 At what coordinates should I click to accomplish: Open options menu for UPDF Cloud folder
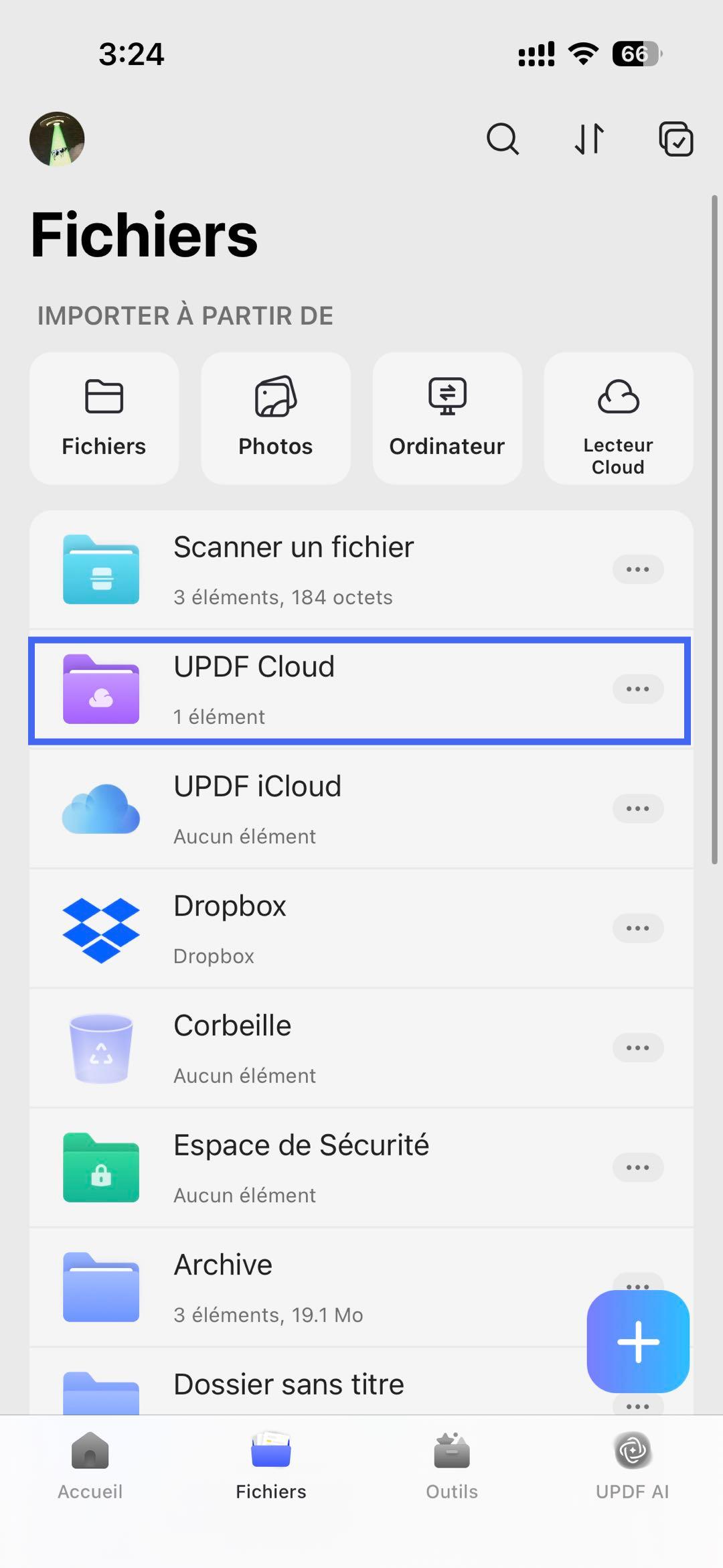(x=637, y=689)
